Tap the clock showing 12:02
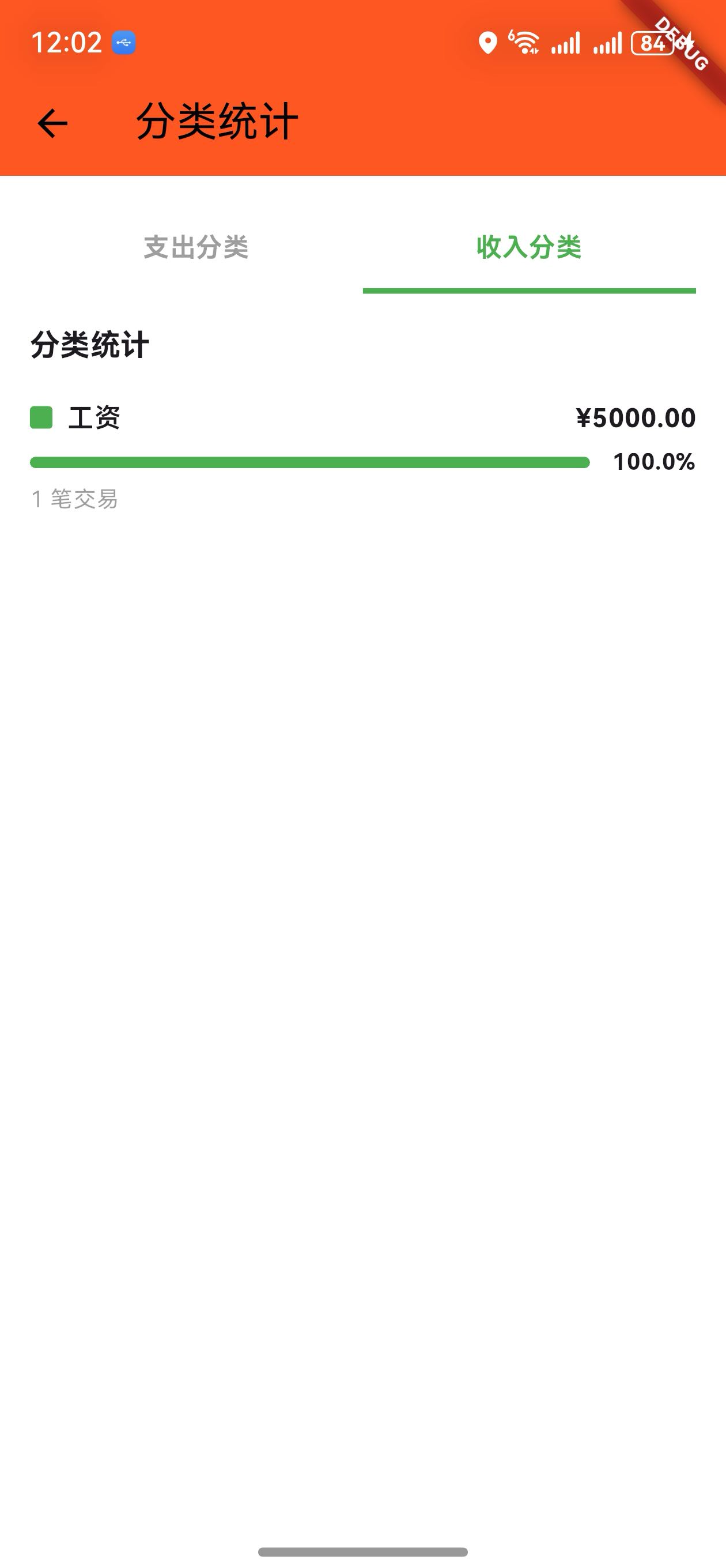This screenshot has width=726, height=1568. 66,43
